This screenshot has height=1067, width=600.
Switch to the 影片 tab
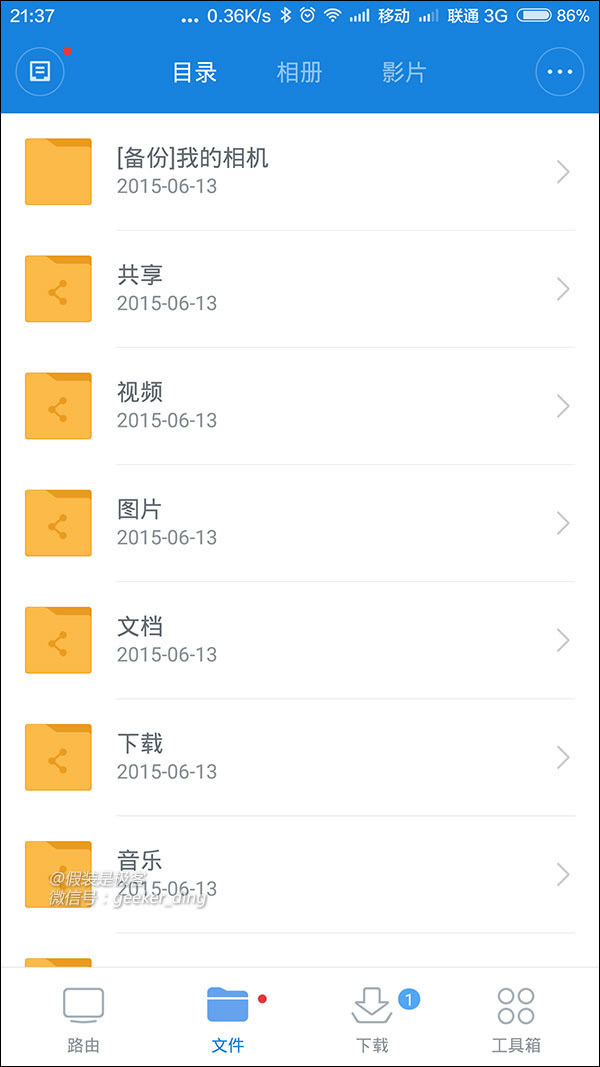(x=404, y=72)
